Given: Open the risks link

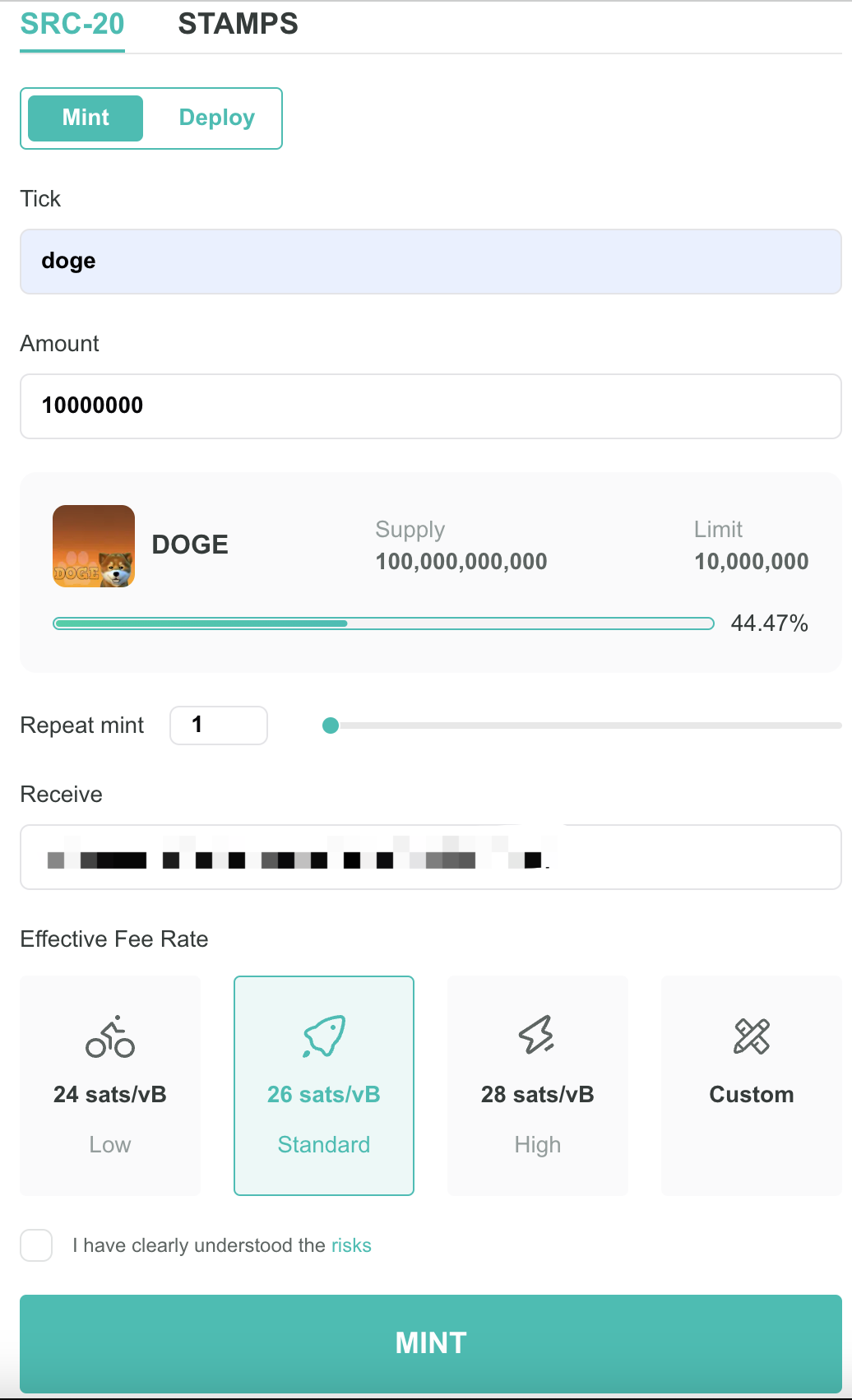Looking at the screenshot, I should click(x=351, y=1245).
